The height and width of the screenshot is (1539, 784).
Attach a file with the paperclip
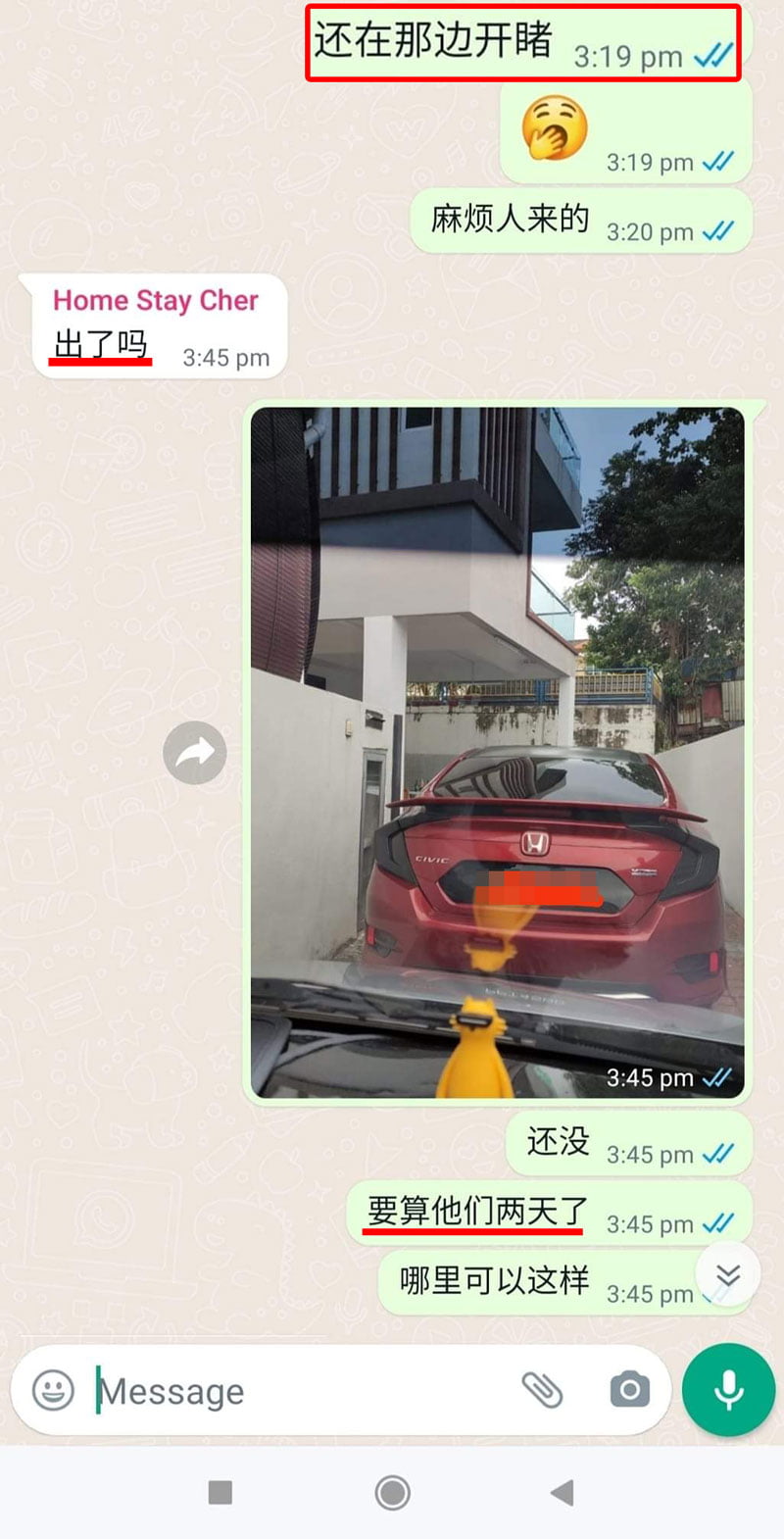pyautogui.click(x=542, y=1389)
